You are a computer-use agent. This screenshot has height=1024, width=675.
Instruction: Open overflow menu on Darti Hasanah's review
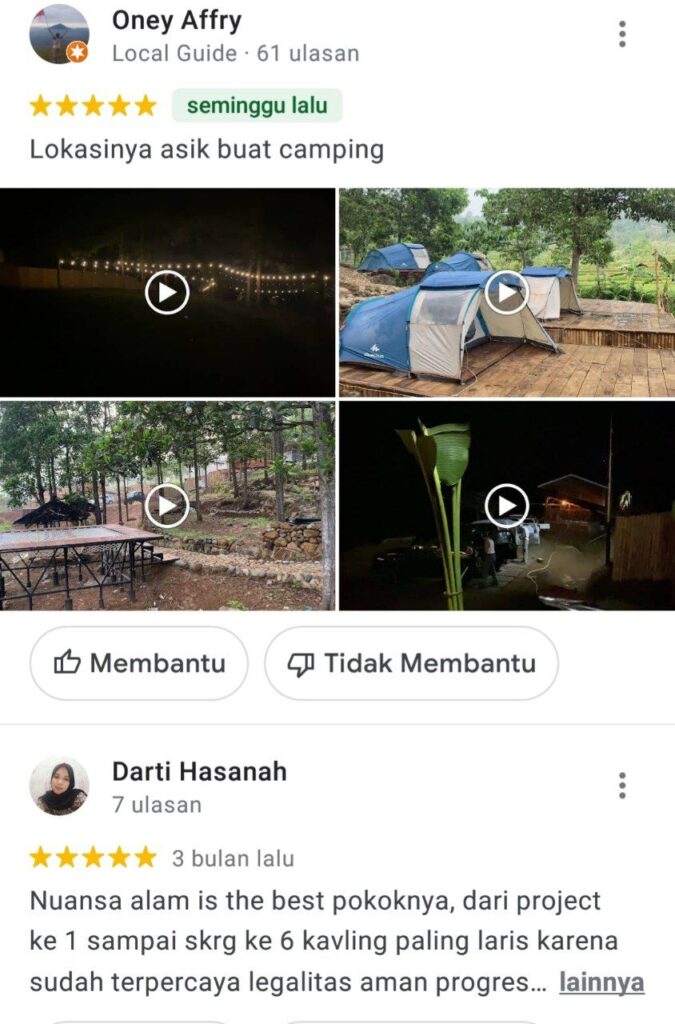coord(622,786)
